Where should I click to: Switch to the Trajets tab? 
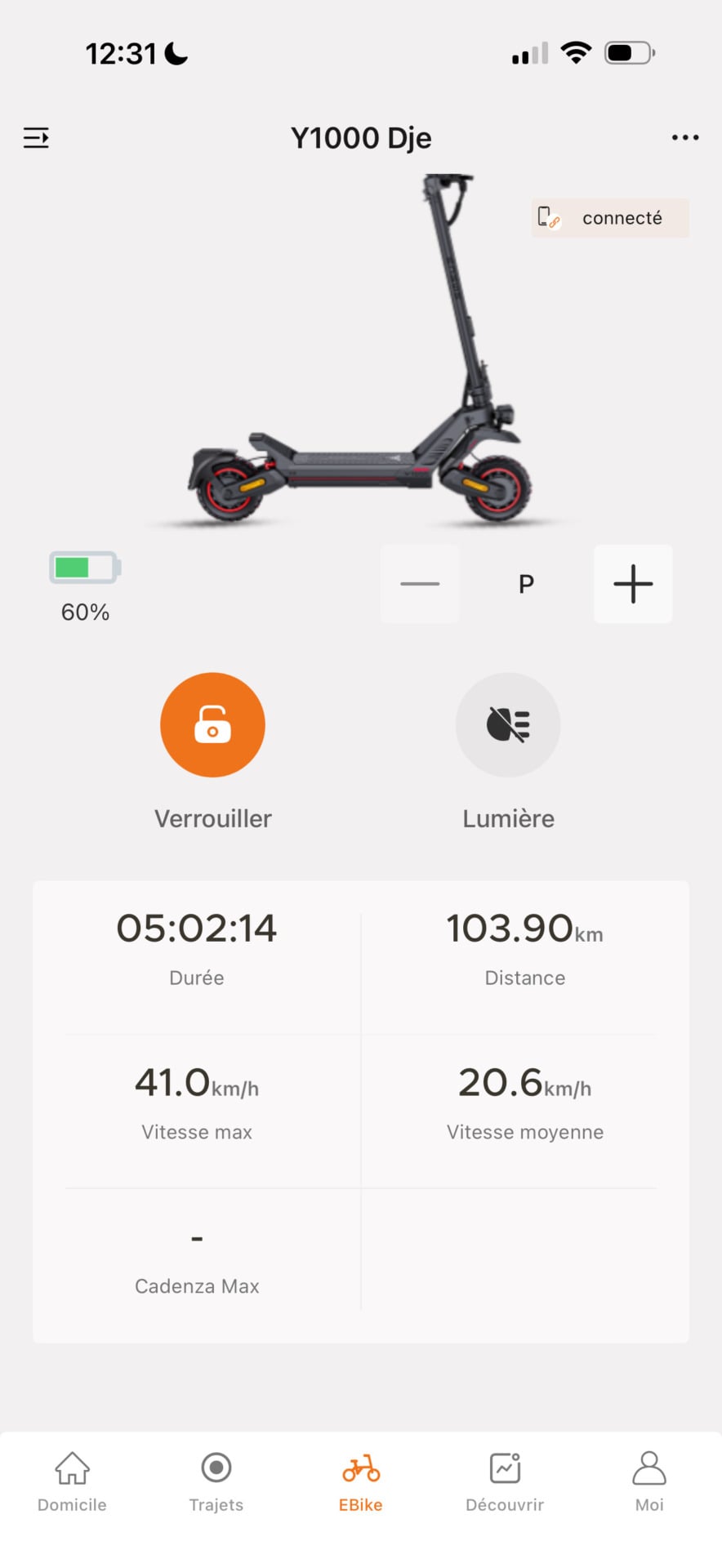[216, 1481]
